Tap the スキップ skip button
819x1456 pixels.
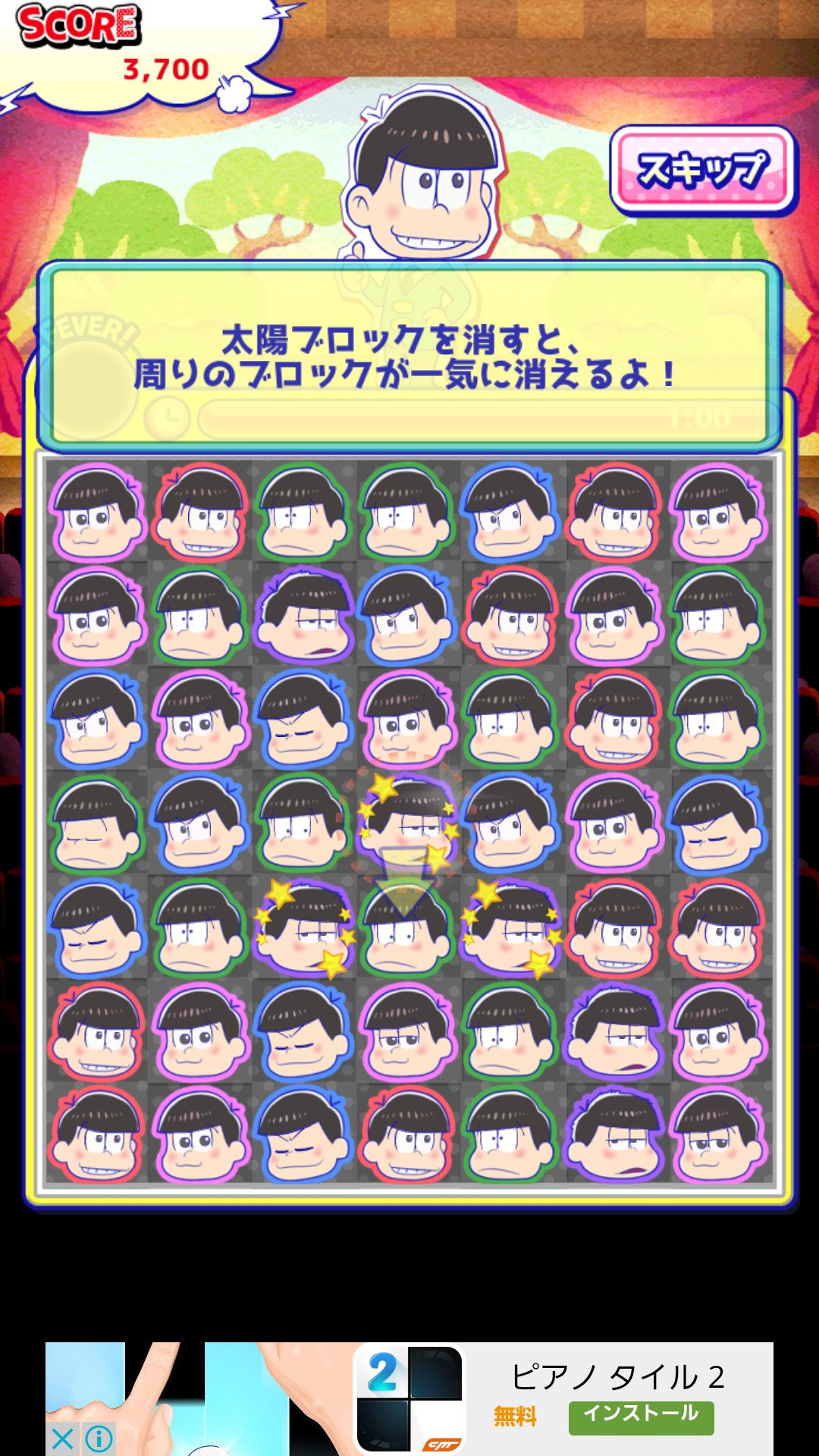tap(702, 171)
